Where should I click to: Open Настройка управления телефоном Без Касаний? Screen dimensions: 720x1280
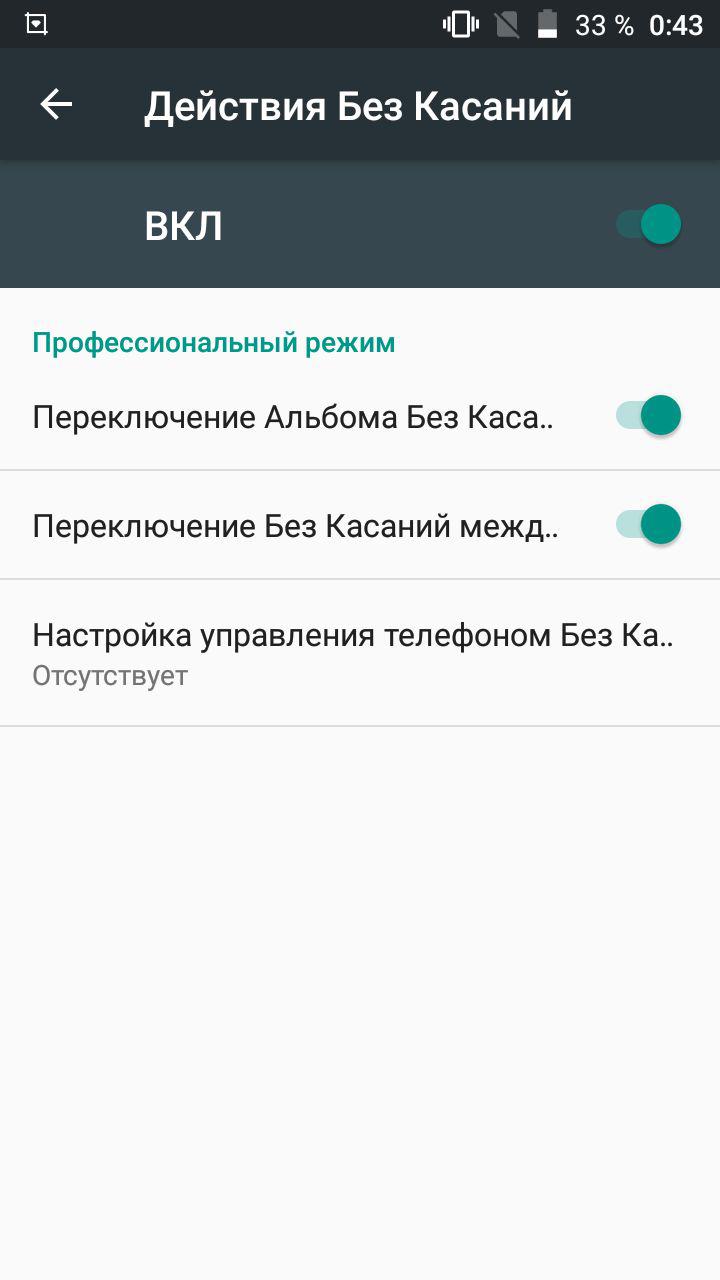(x=360, y=653)
